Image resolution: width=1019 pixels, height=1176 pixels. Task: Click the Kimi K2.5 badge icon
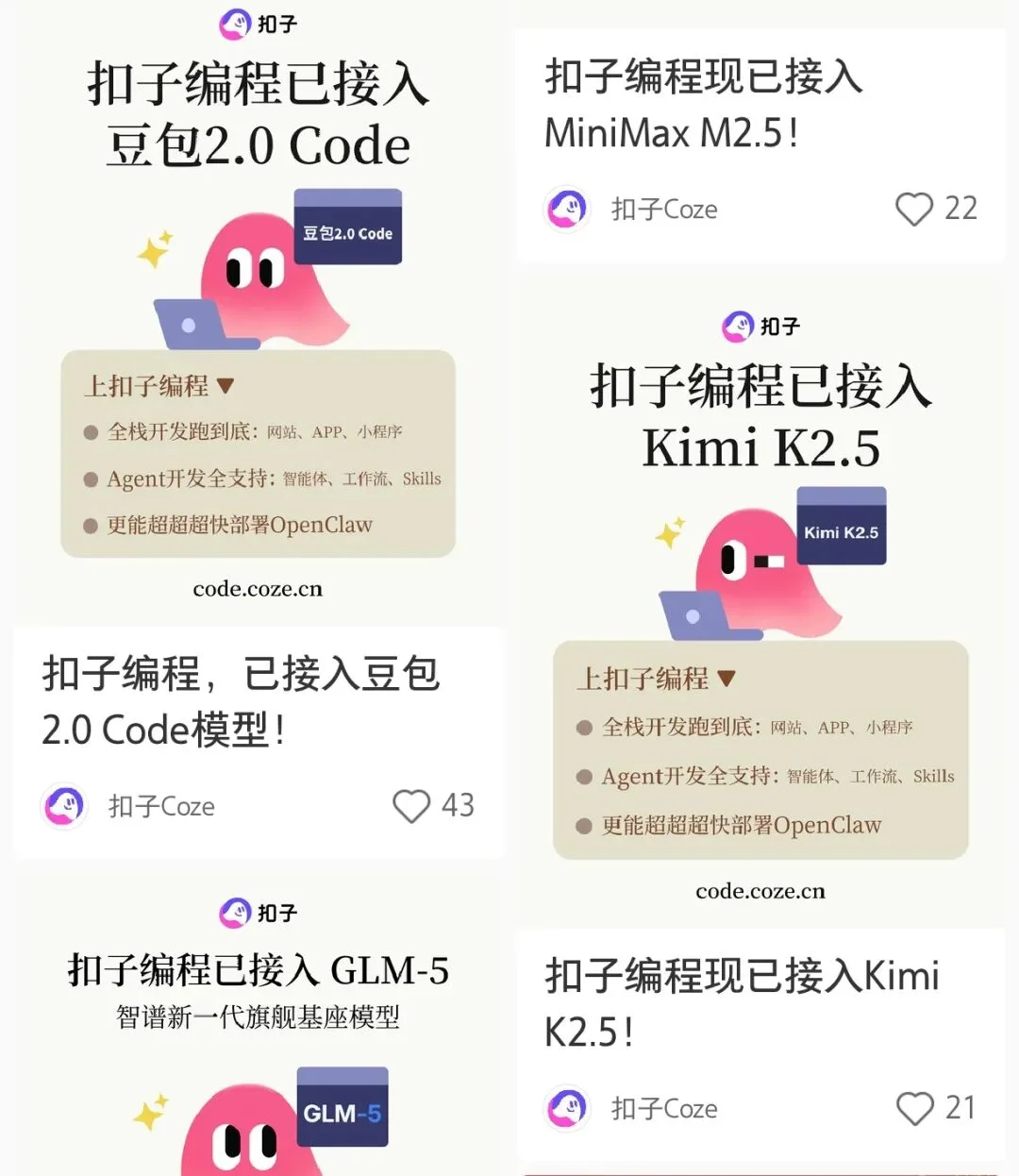pyautogui.click(x=841, y=526)
